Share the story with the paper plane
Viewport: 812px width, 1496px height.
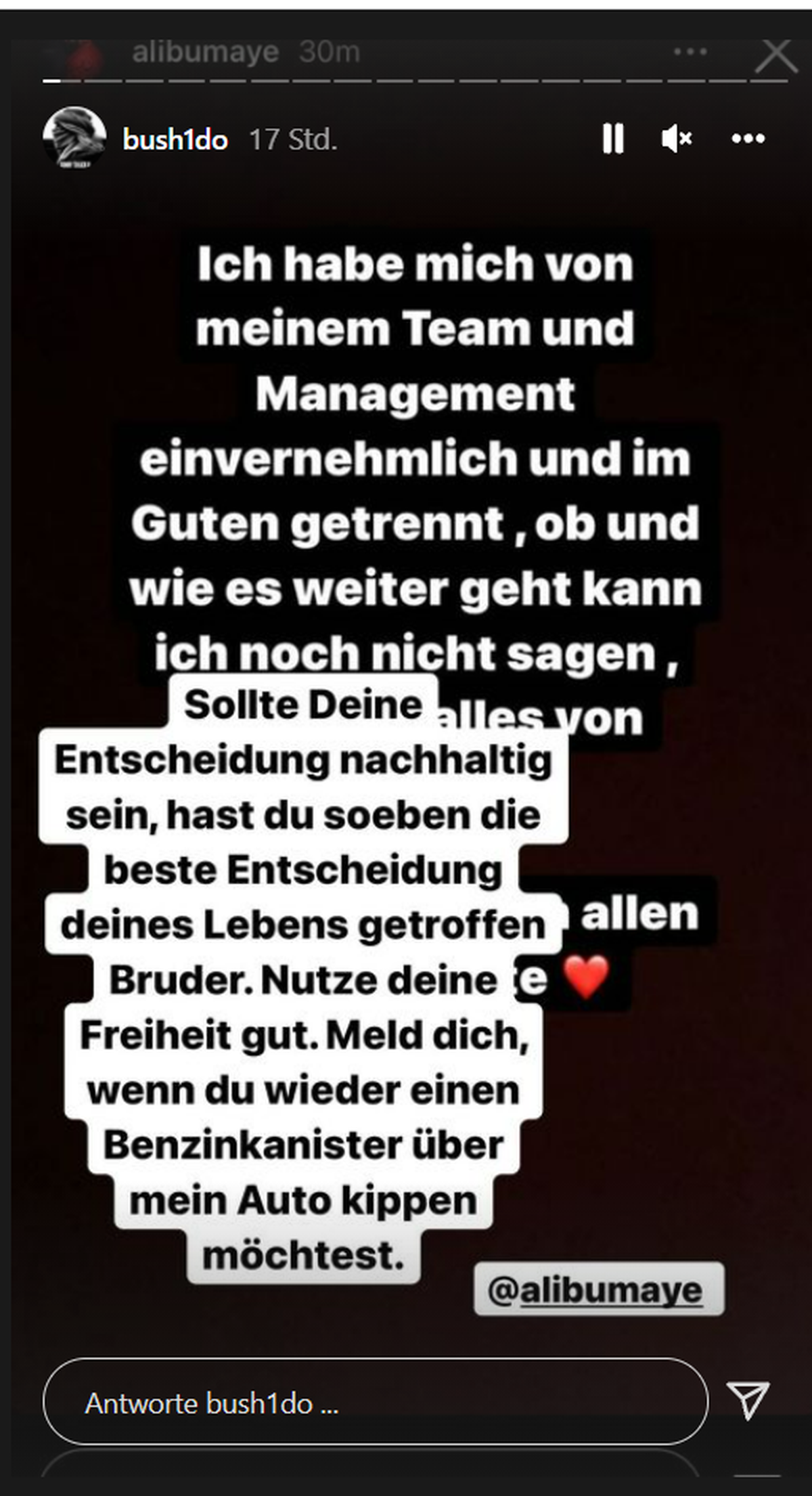point(748,1400)
